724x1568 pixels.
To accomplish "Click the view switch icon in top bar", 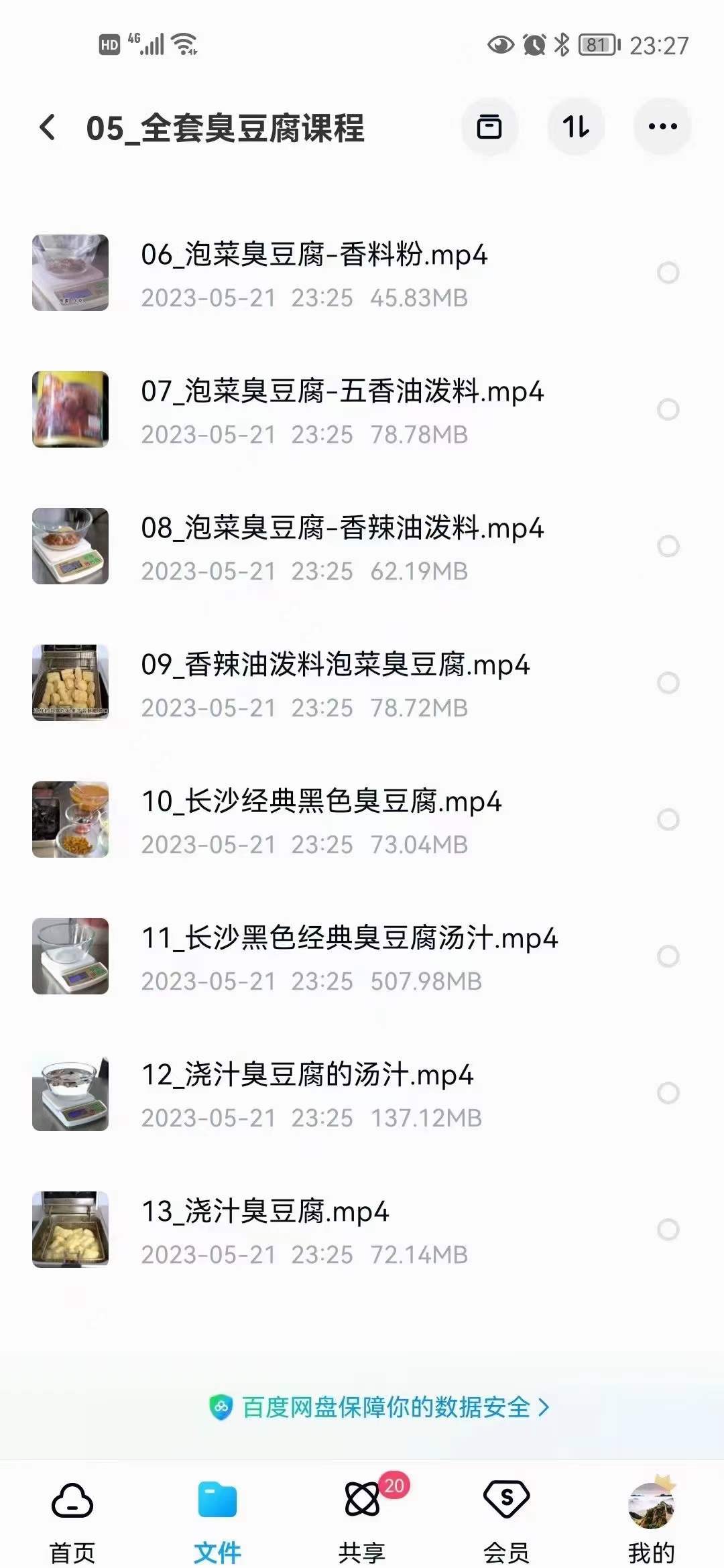I will pyautogui.click(x=488, y=126).
